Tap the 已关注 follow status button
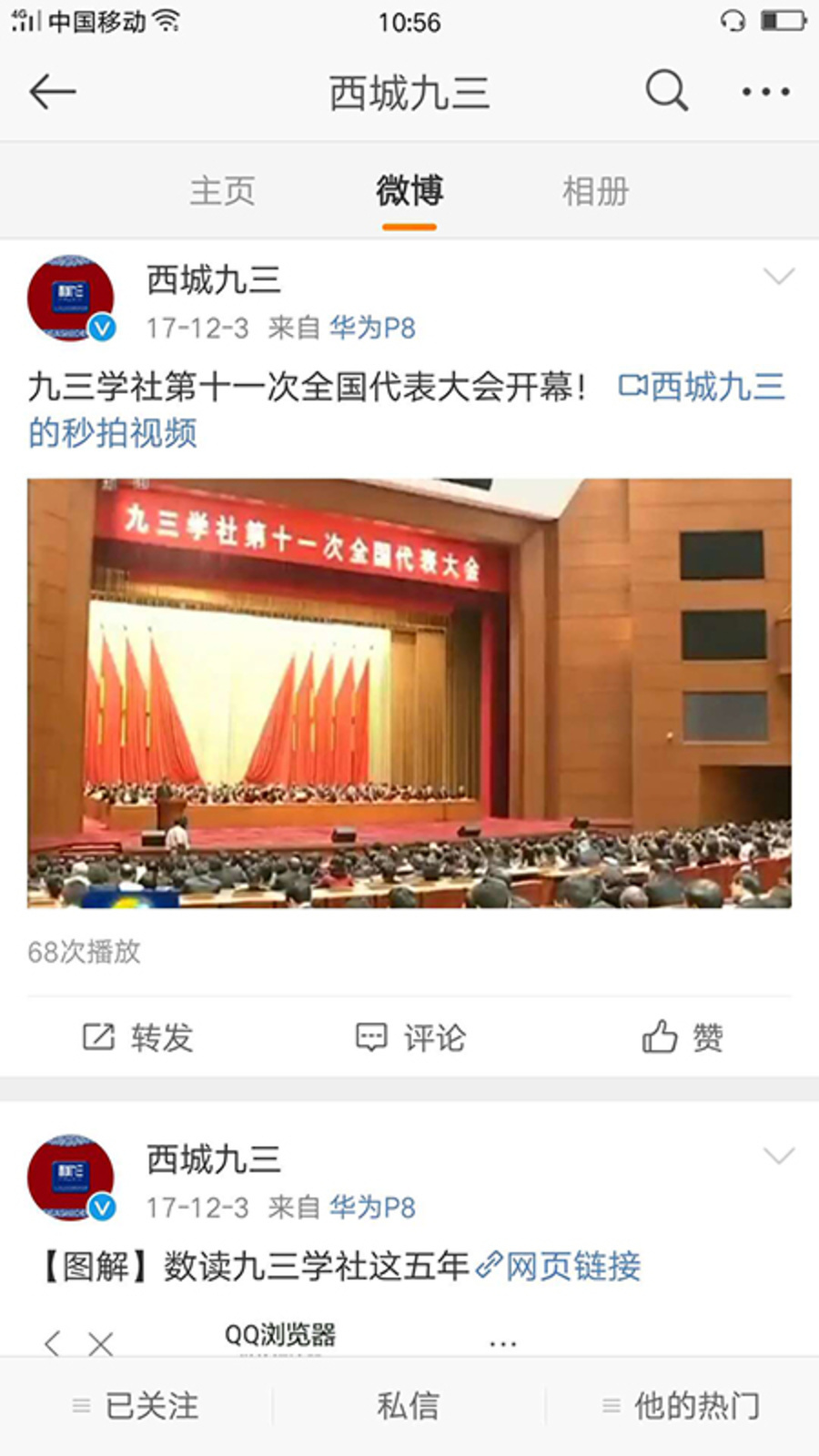The image size is (819, 1456). click(136, 1406)
